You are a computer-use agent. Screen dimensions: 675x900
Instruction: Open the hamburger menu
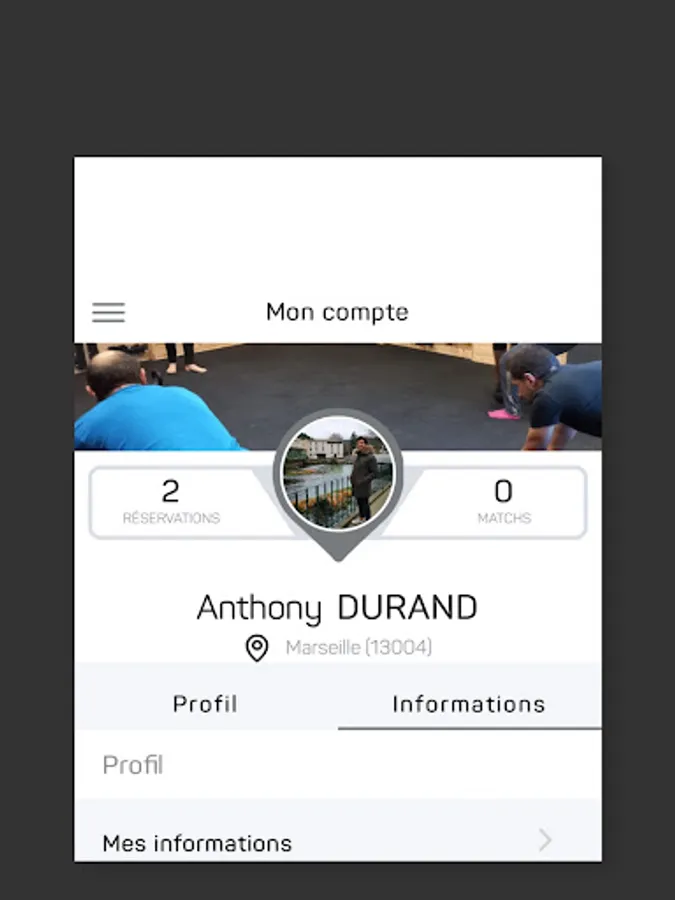(x=109, y=312)
